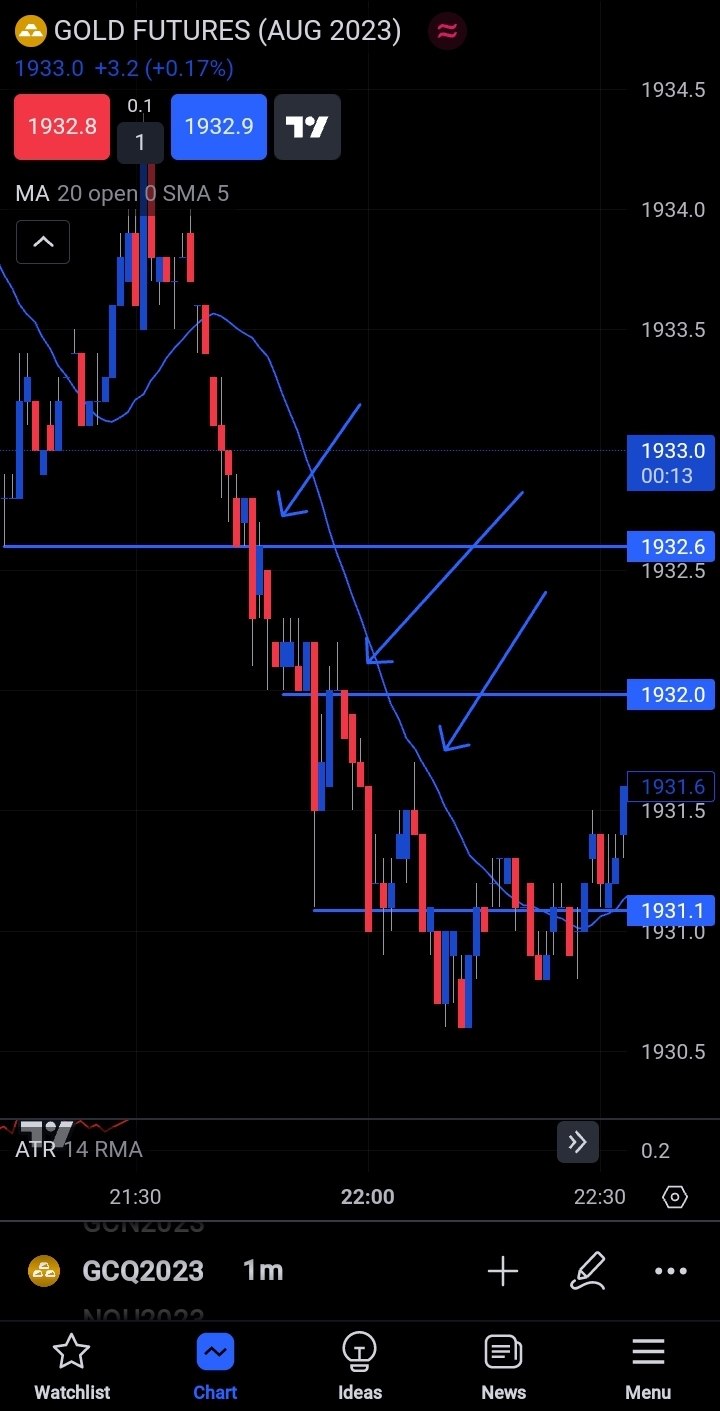Tap the plus icon near the drawing tool

pos(503,1271)
